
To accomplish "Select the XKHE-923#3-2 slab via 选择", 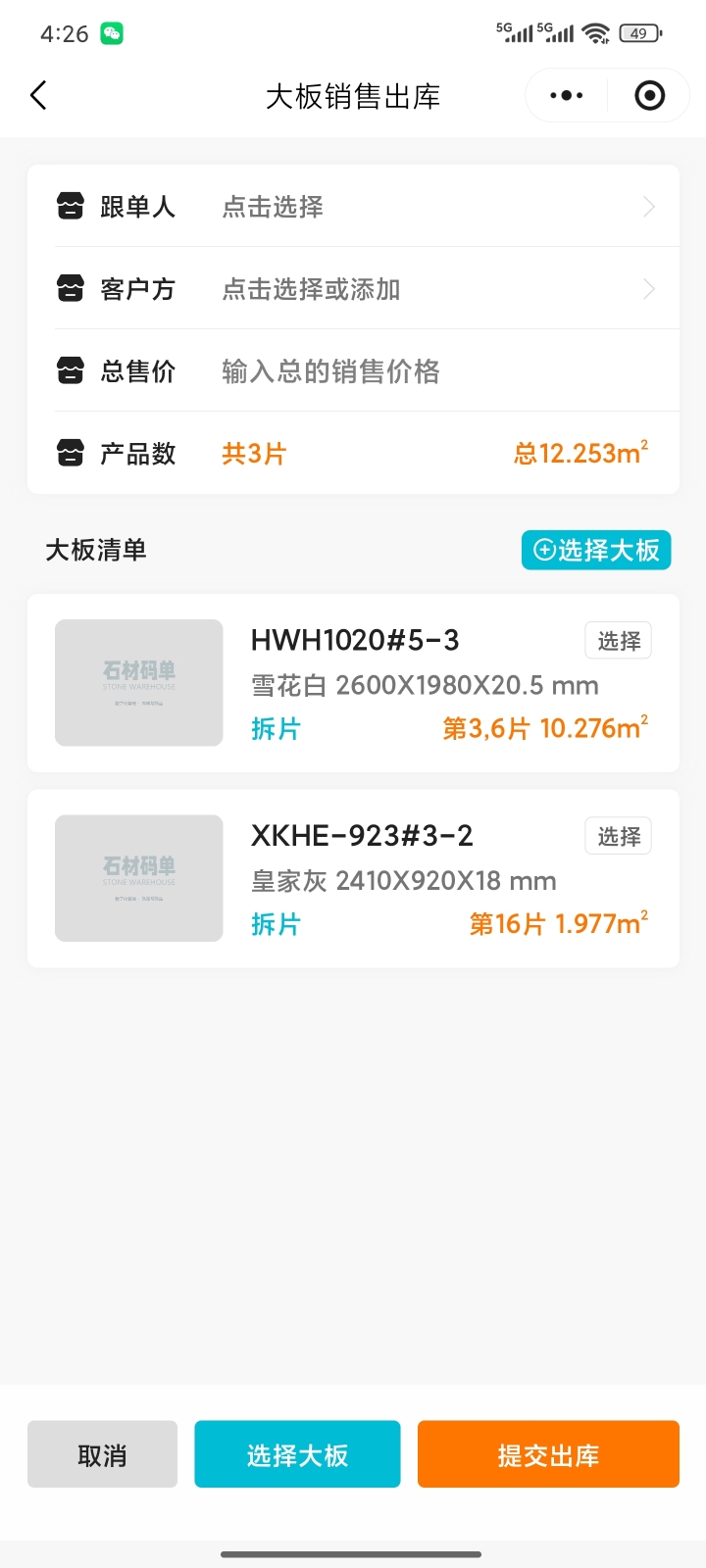I will tap(618, 835).
